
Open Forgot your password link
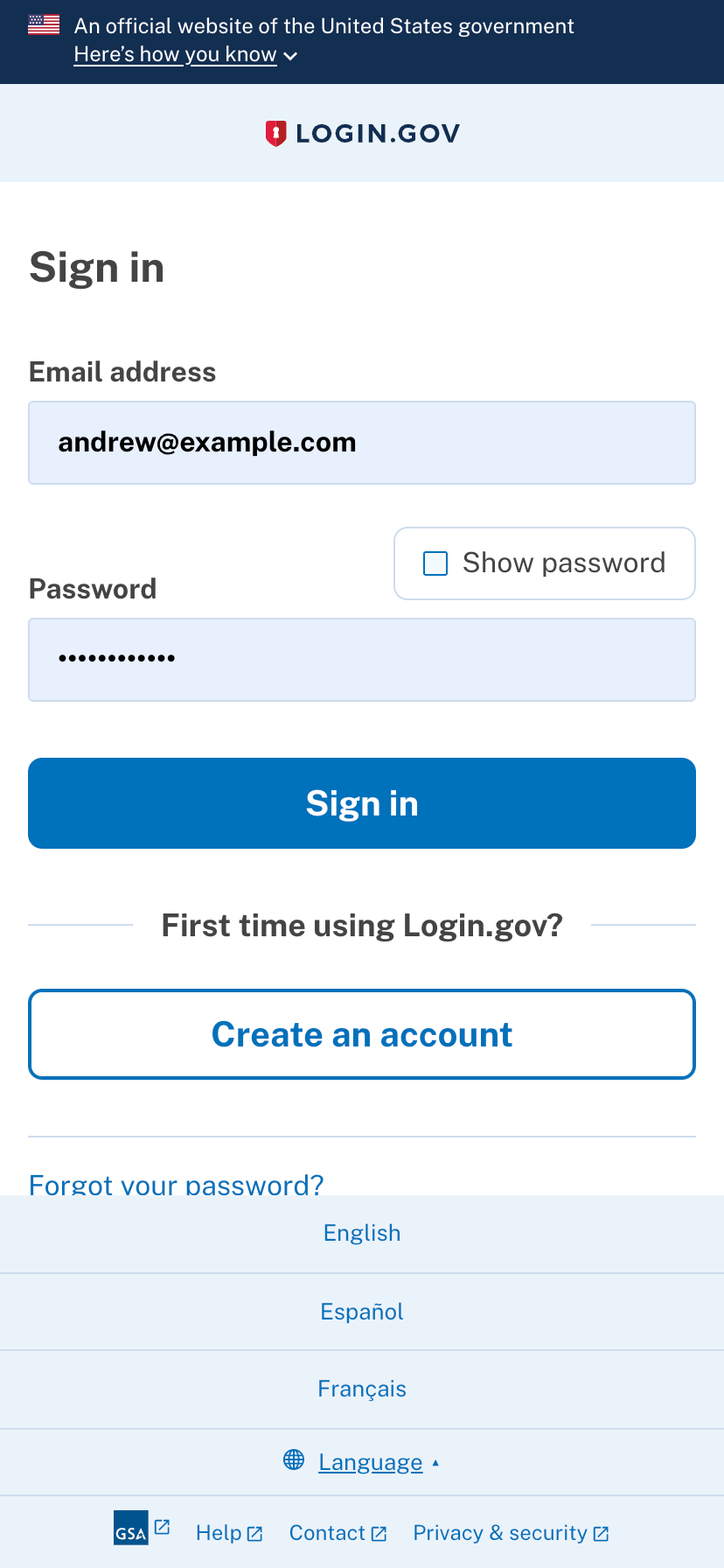coord(177,1184)
